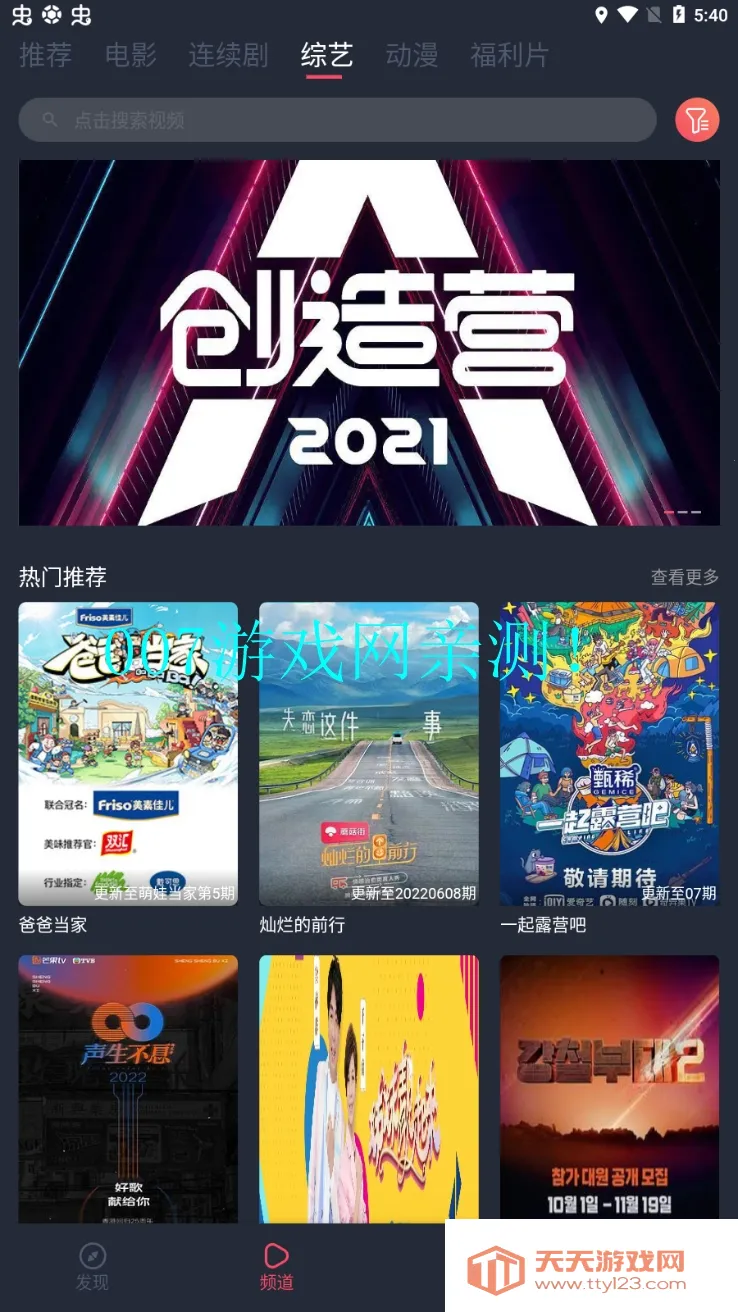Tap the red filter funnel icon
This screenshot has width=738, height=1312.
(x=697, y=119)
